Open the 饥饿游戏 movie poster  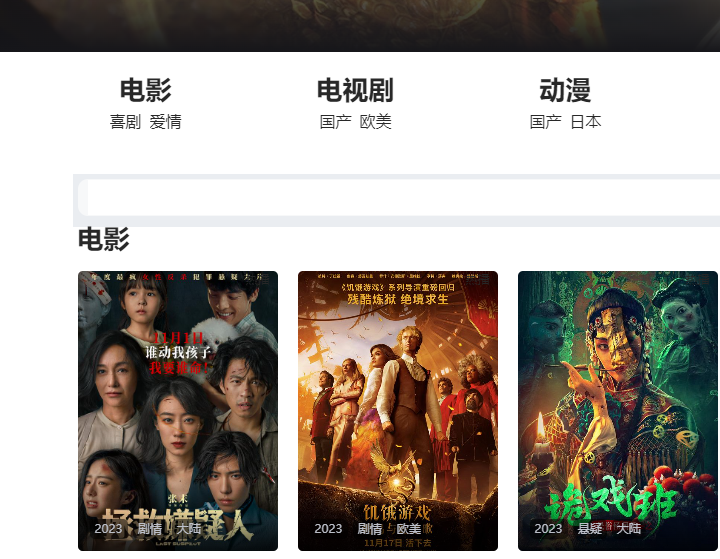point(398,400)
